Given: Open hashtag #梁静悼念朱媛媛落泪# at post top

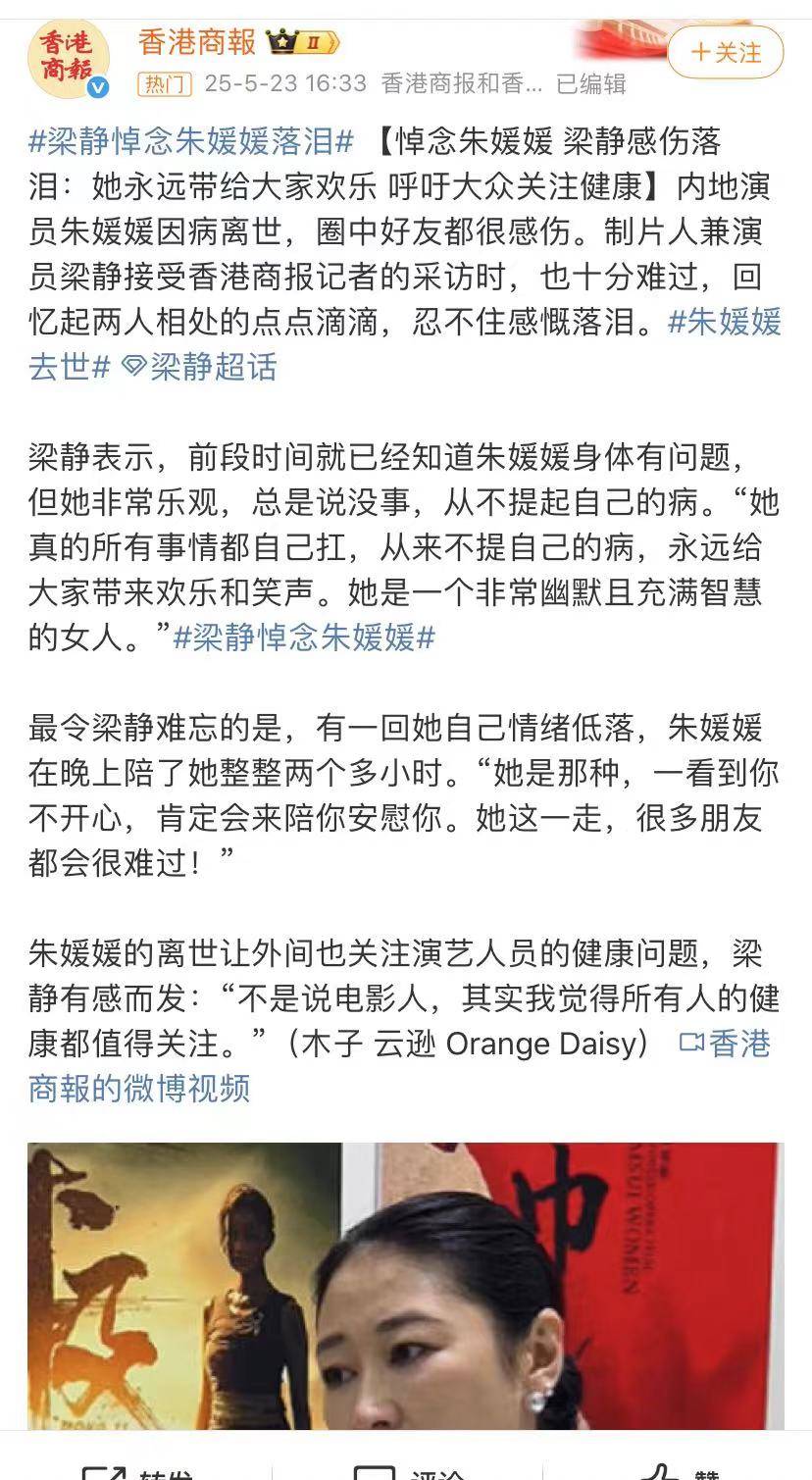Looking at the screenshot, I should [x=191, y=141].
